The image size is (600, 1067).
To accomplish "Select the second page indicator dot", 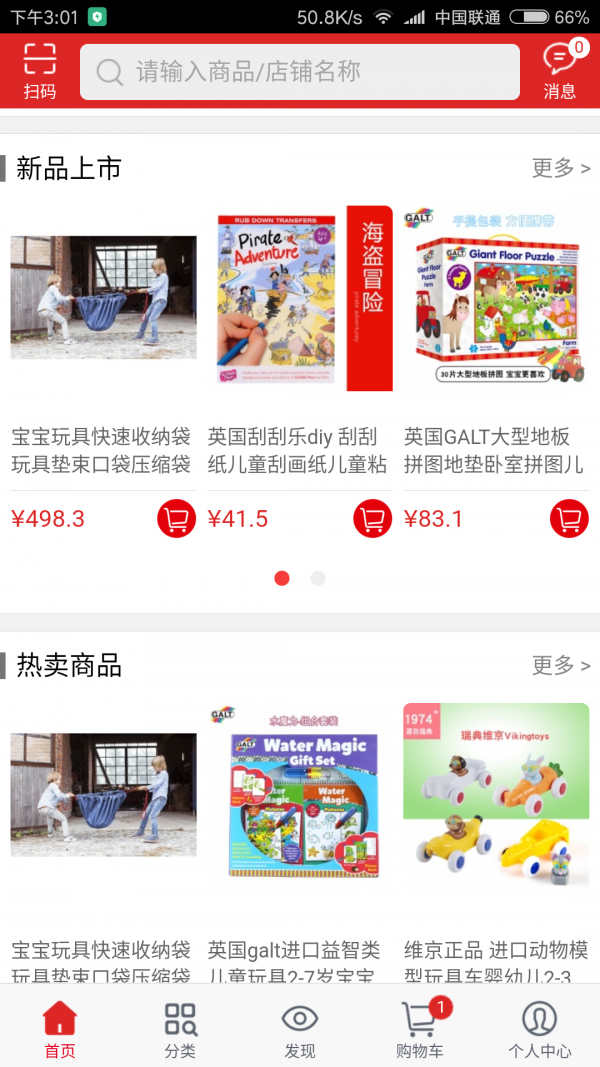I will [318, 578].
